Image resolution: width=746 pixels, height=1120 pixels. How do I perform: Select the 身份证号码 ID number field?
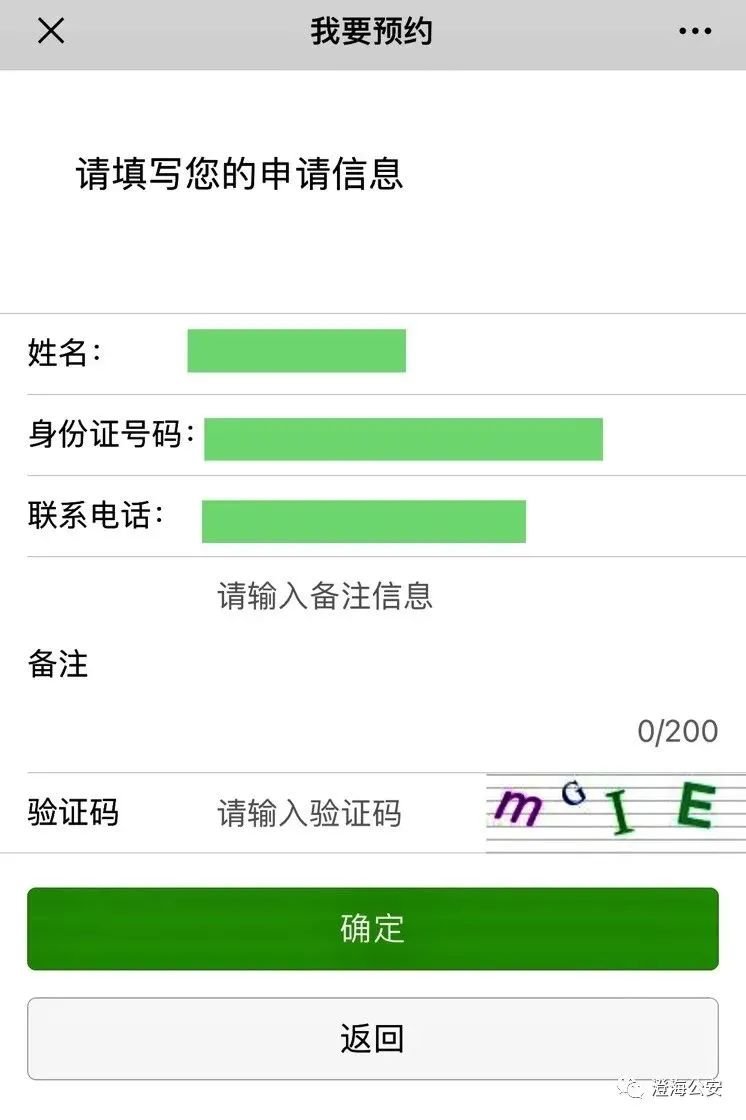pos(403,439)
